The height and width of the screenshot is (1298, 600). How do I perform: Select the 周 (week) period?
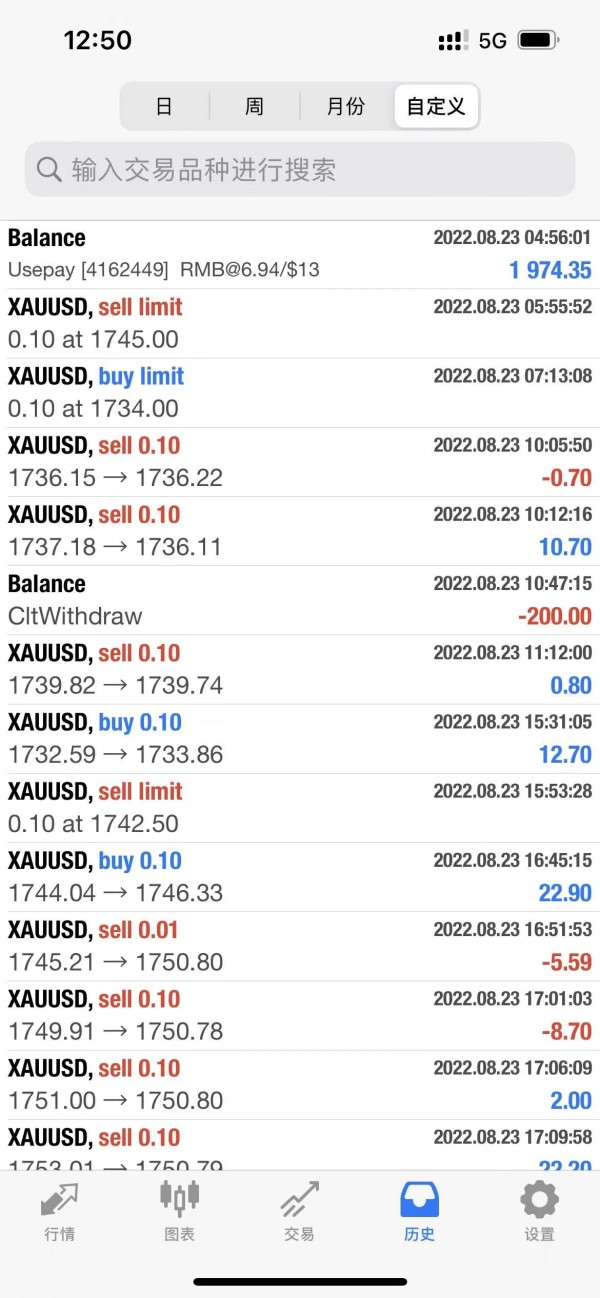[254, 106]
